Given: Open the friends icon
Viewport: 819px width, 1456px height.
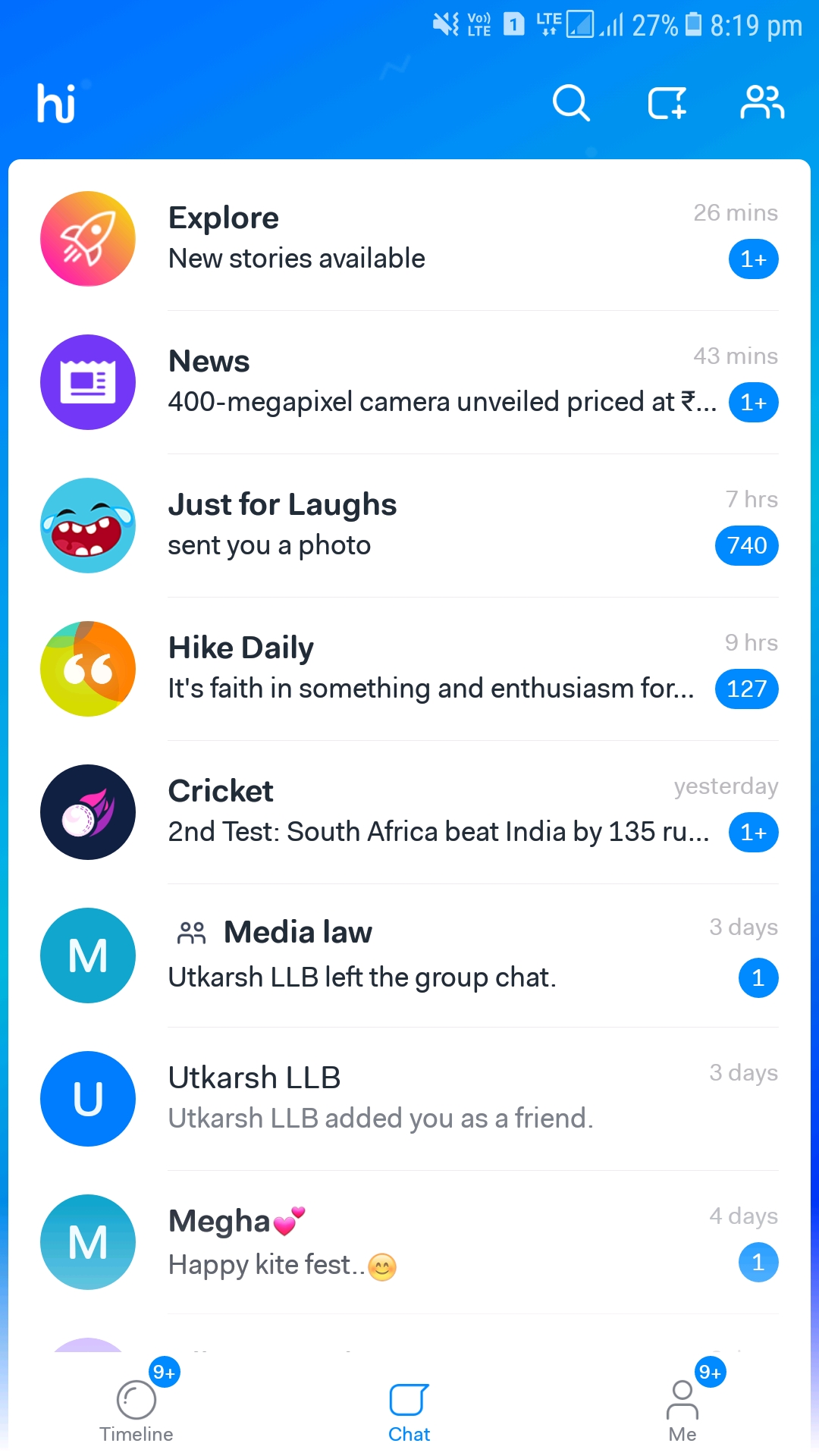Looking at the screenshot, I should (762, 103).
